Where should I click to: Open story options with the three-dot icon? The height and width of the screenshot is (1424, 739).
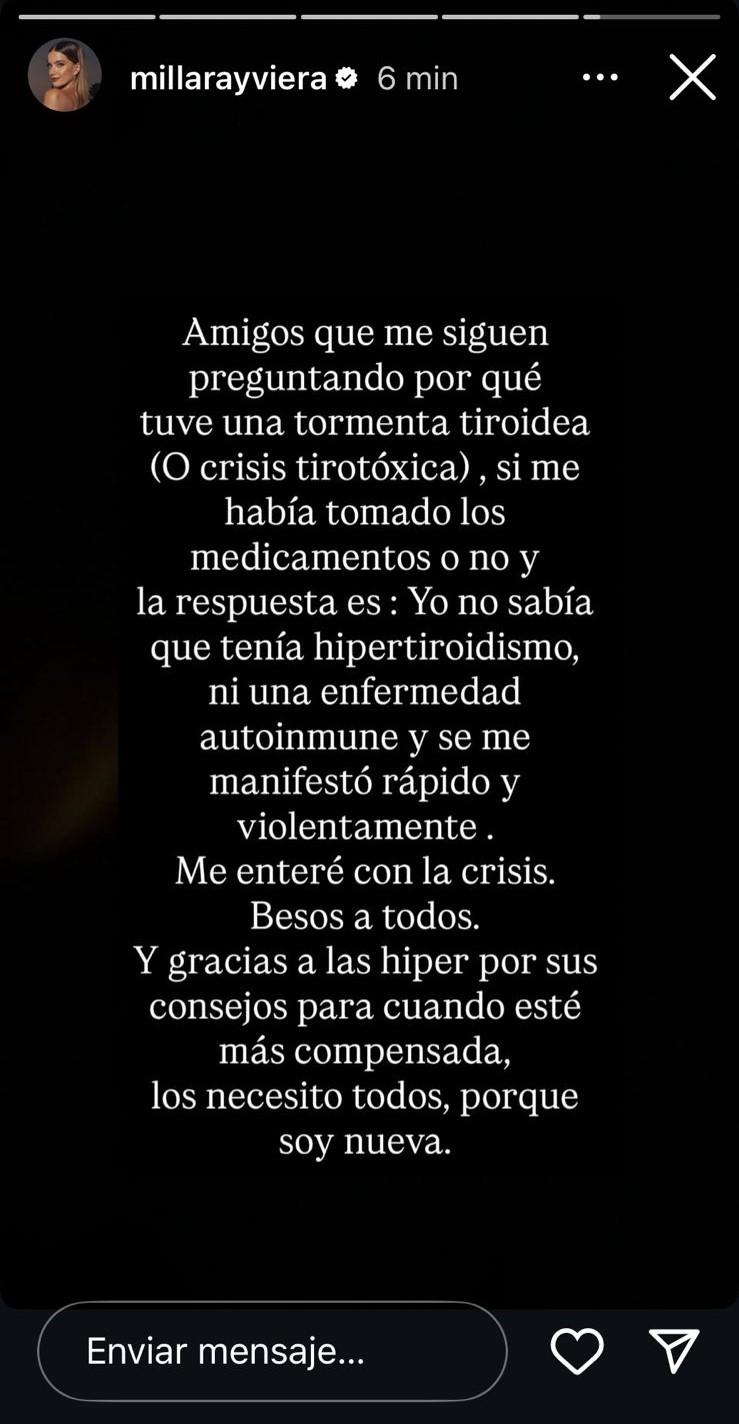coord(599,76)
